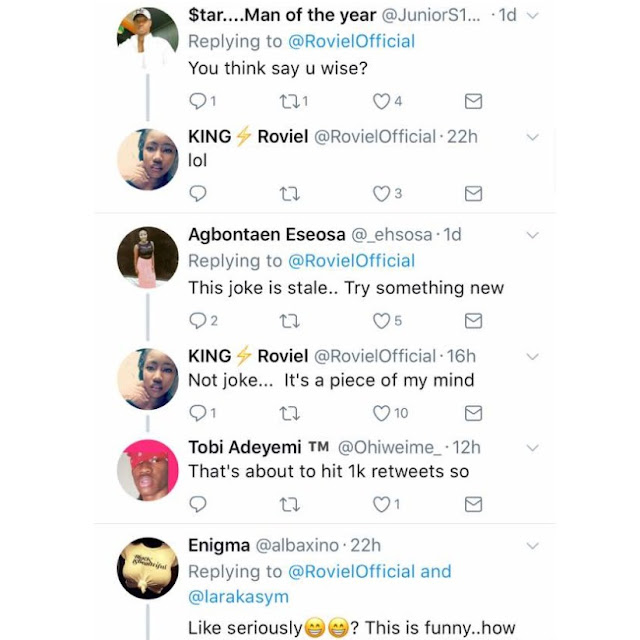640x640 pixels.
Task: Like Agbontaen Eseosa's "This joke is stale" tweet
Action: click(381, 321)
